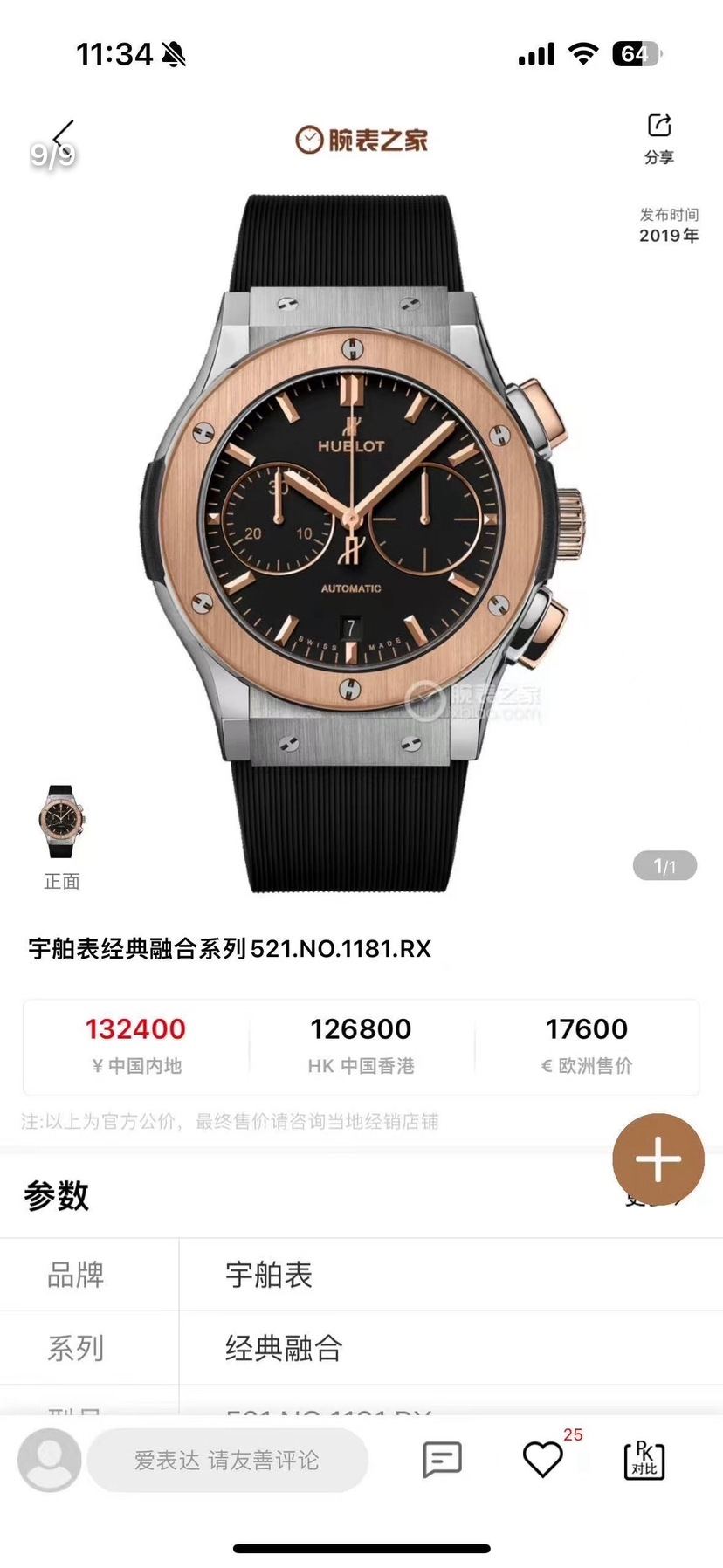Open the comment field 请友善评论
The image size is (723, 1568).
pos(227,1460)
